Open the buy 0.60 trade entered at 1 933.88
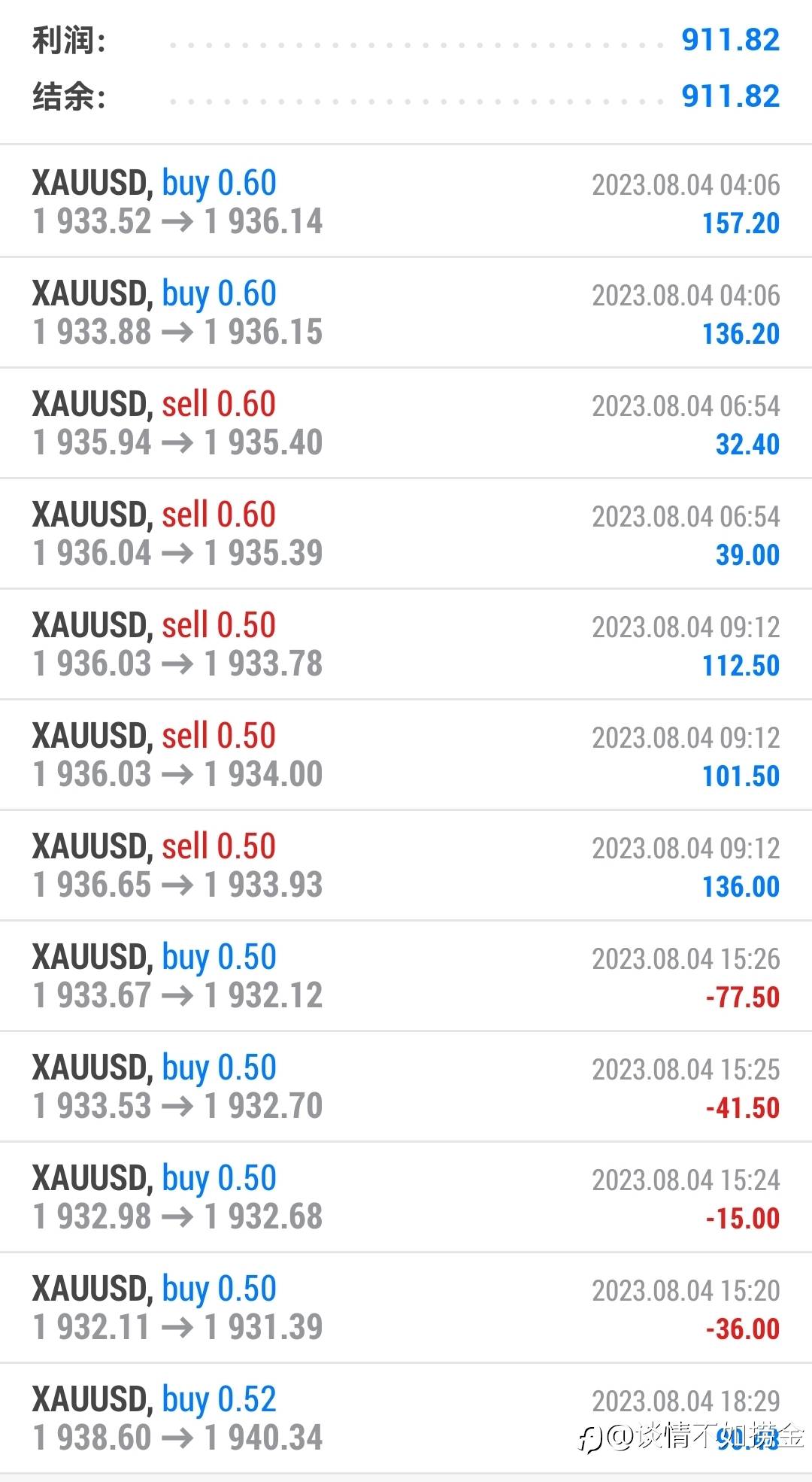 tap(406, 312)
